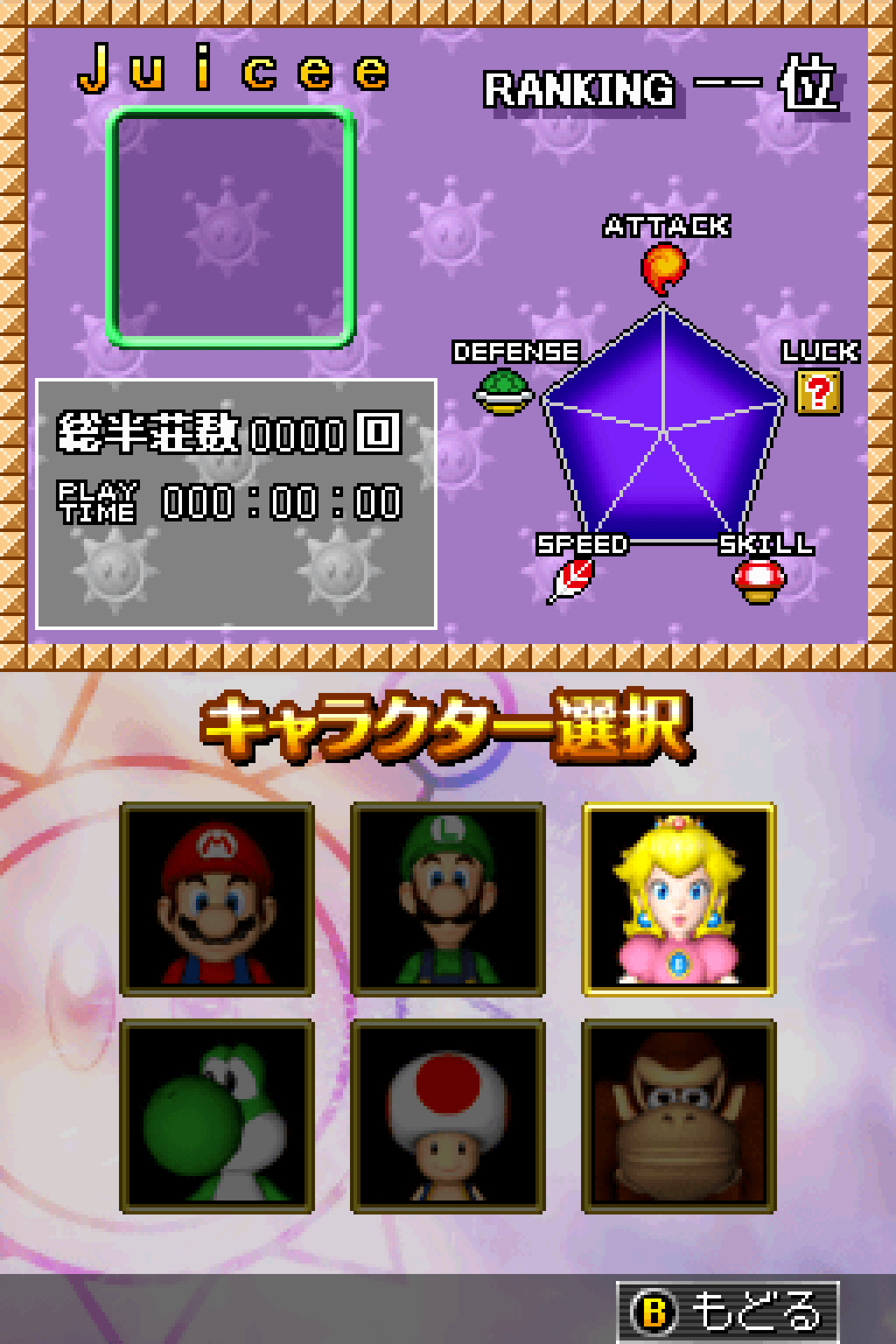Screen dimensions: 896x1344
Task: Choose the Toad character tile
Action: point(448,1116)
